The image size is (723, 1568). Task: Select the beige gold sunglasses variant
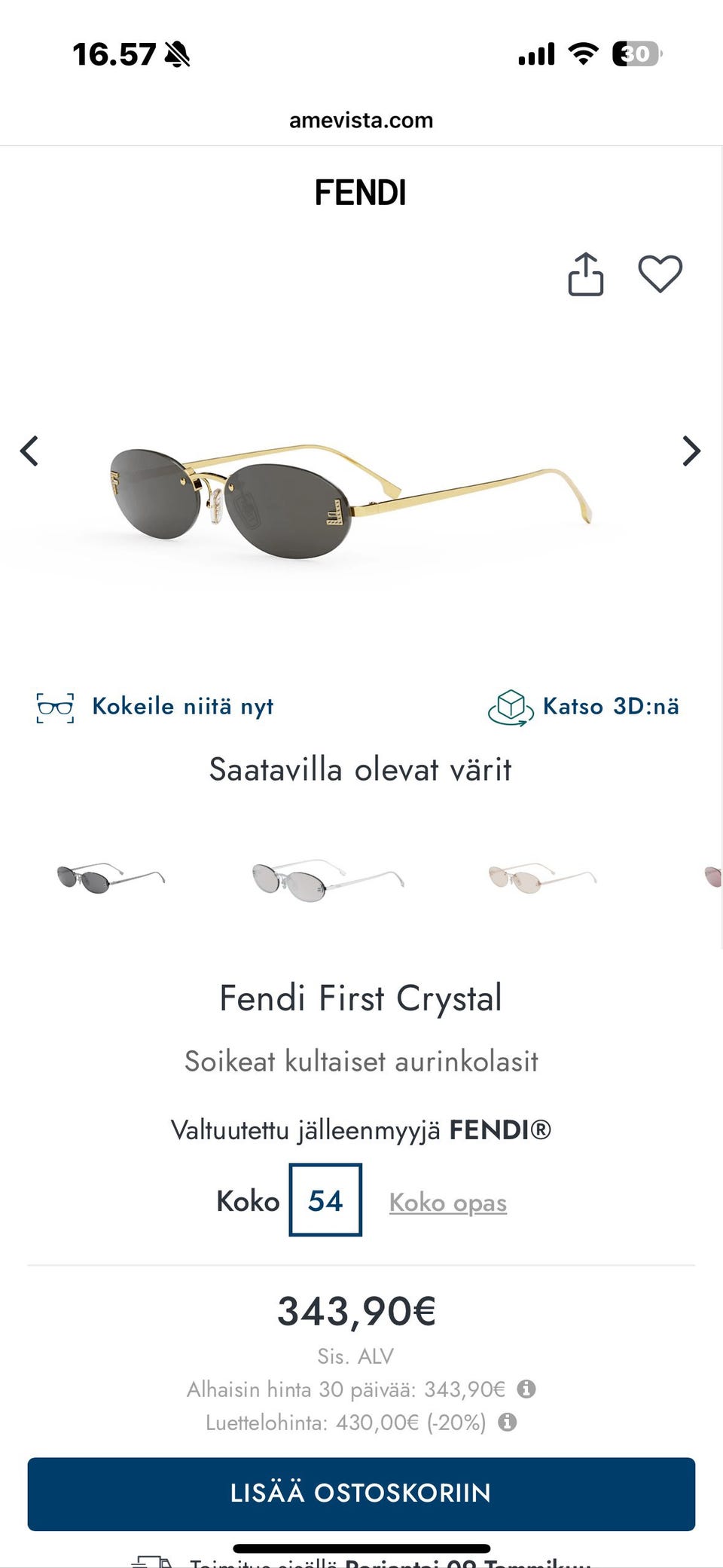click(x=541, y=878)
